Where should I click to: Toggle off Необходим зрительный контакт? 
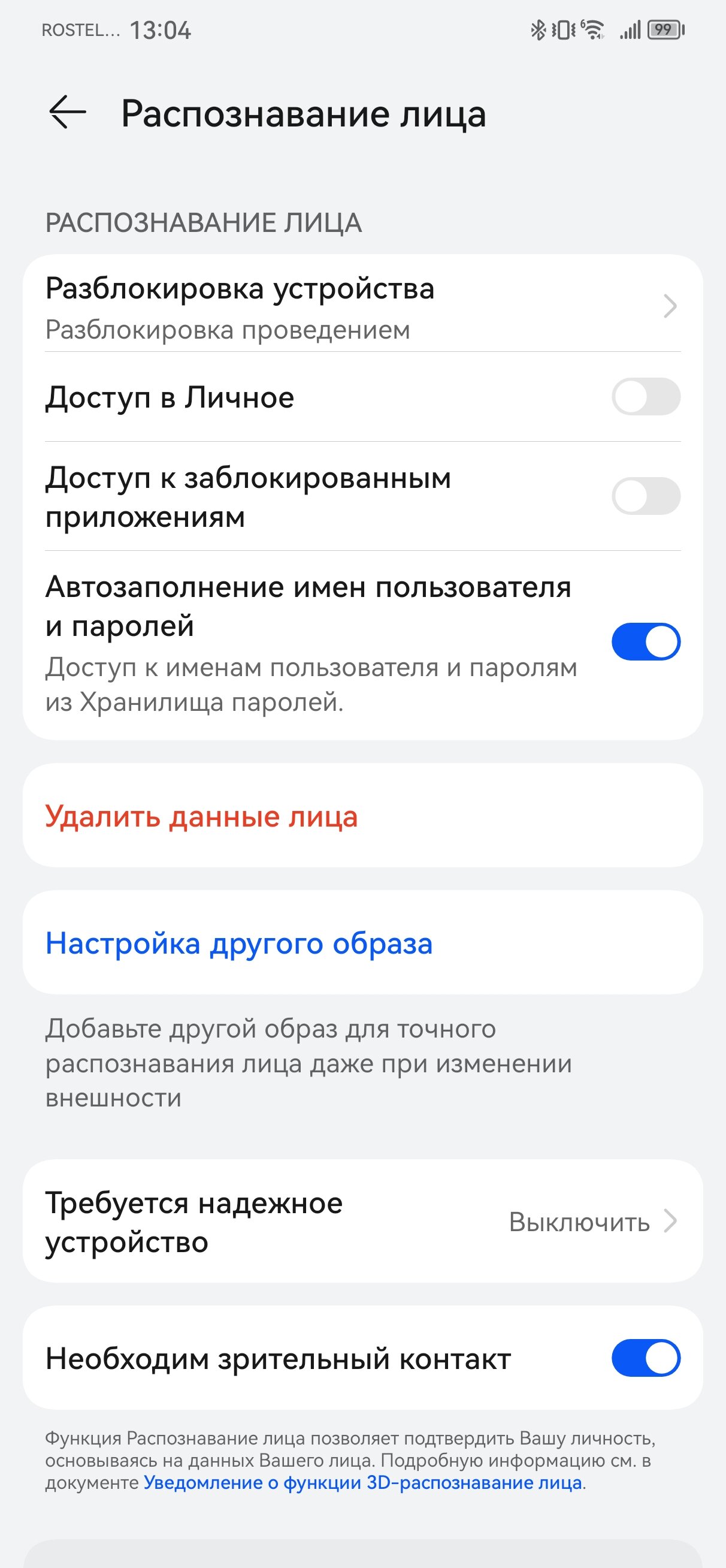coord(646,1358)
